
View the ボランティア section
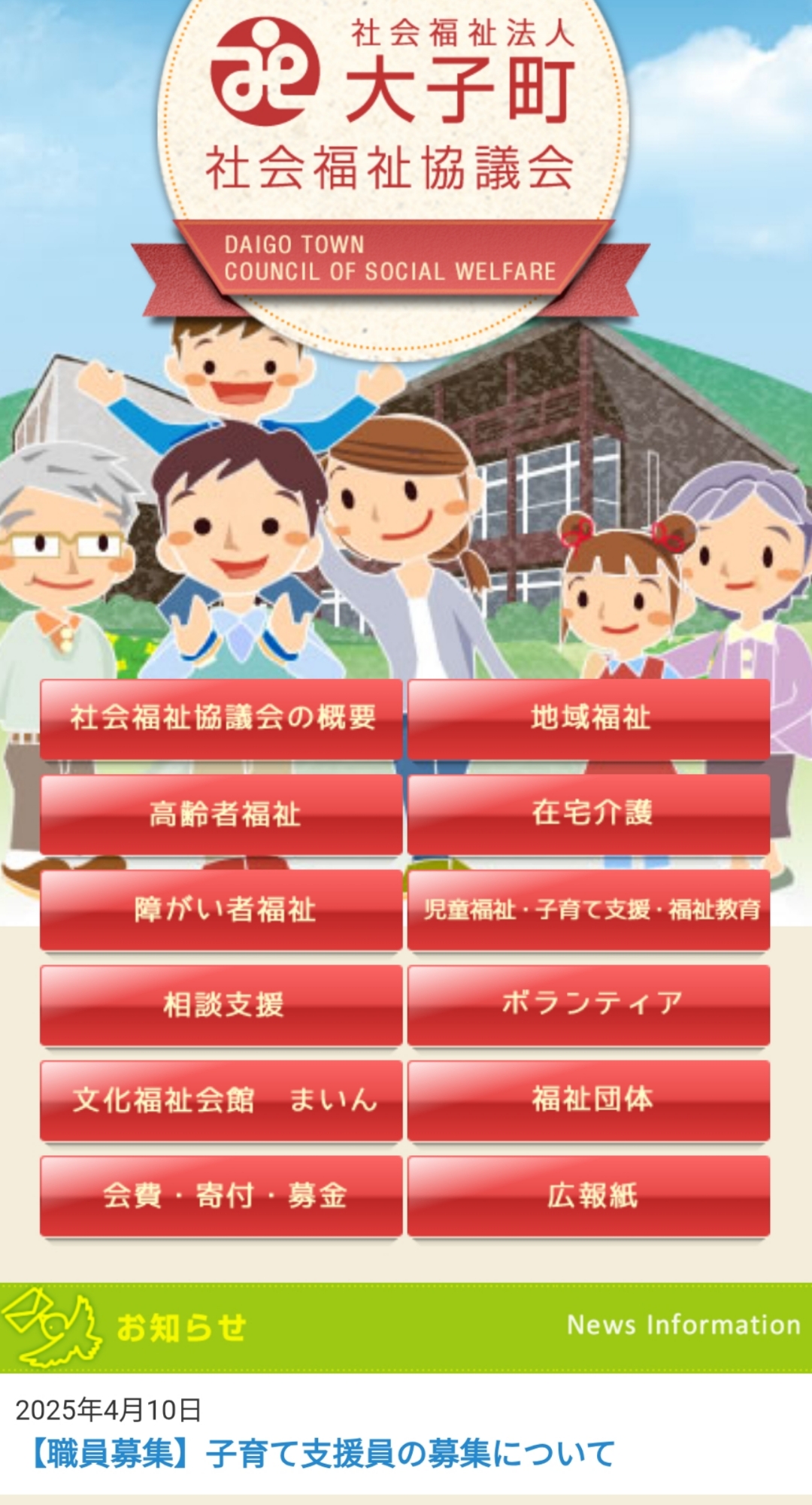point(589,1005)
